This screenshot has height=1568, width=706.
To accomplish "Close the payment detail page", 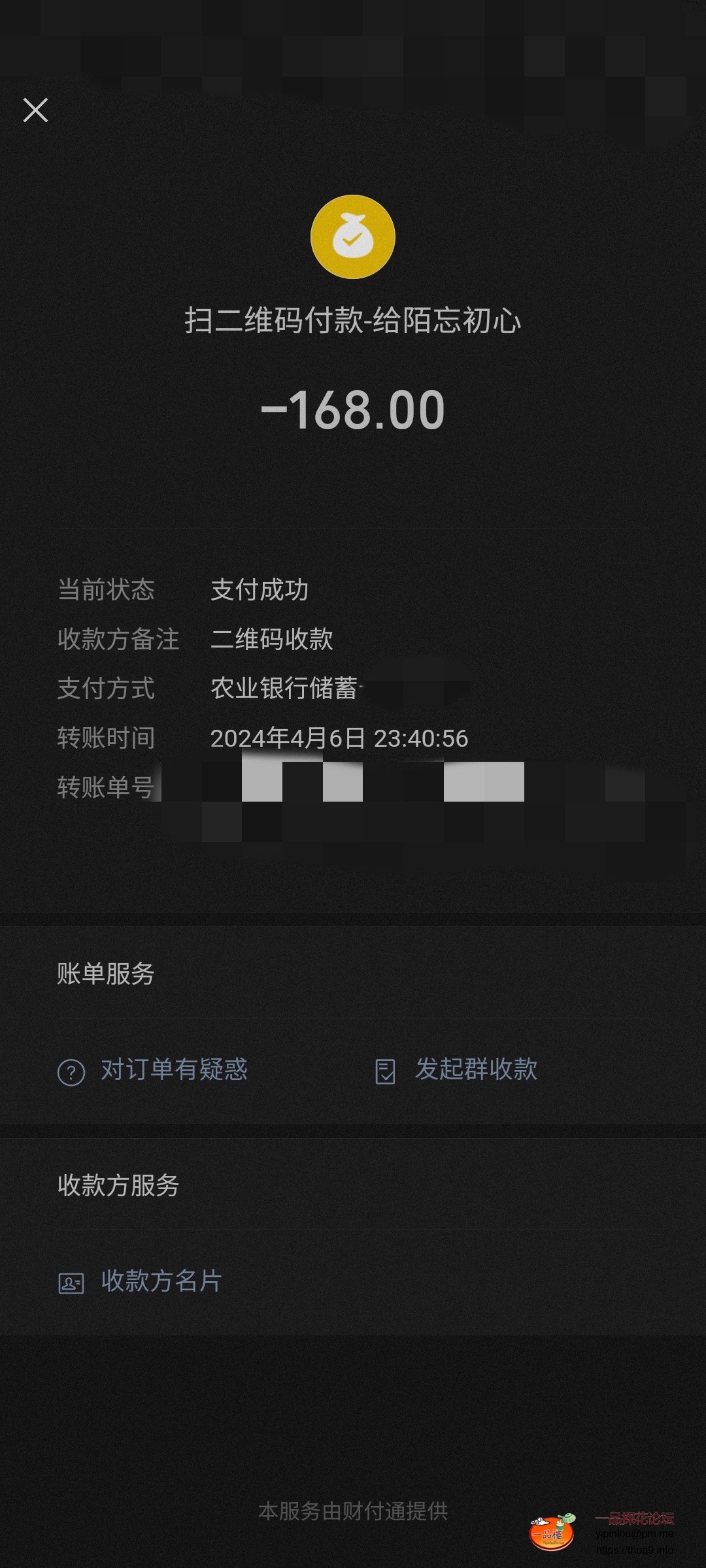I will point(35,110).
